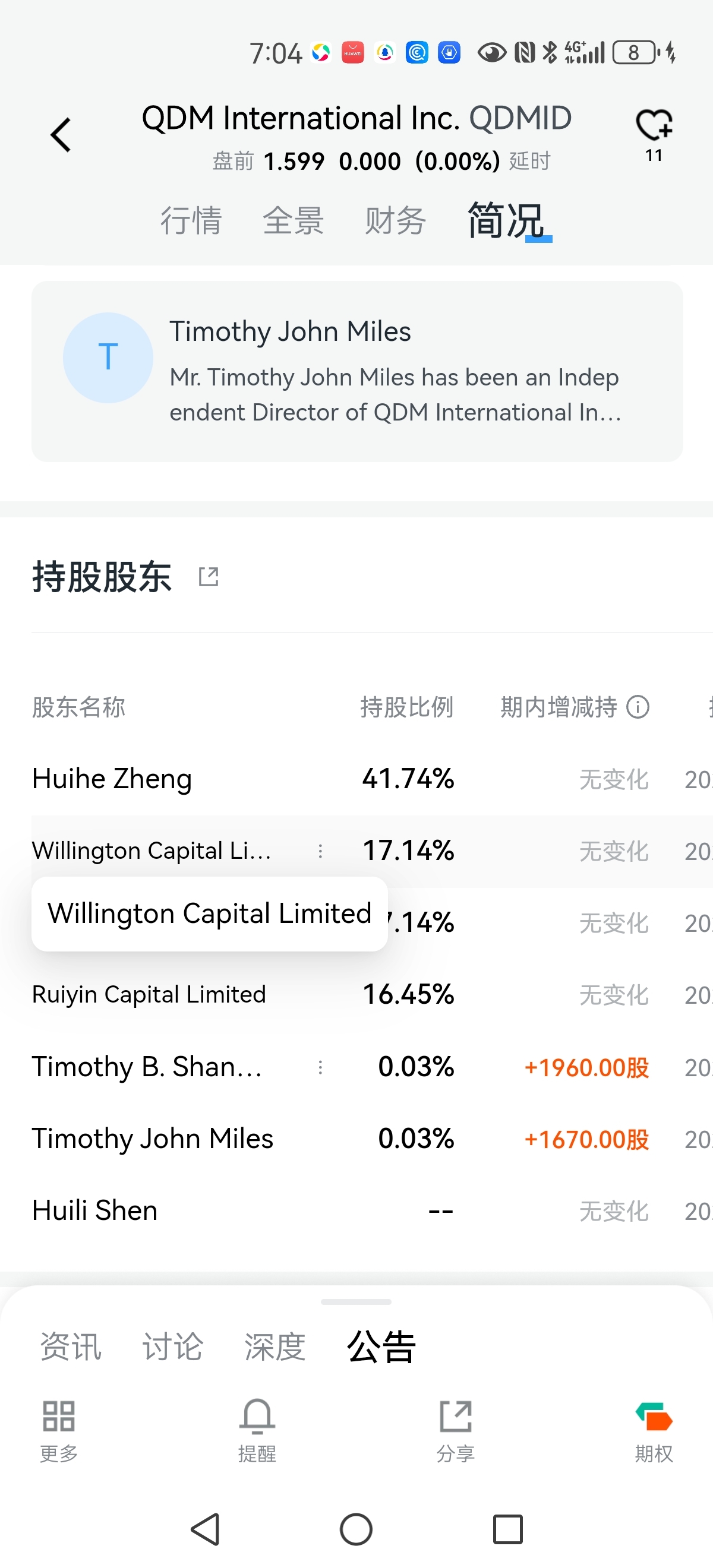Viewport: 713px width, 1568px height.
Task: Switch to the 行情 tab
Action: (x=191, y=220)
